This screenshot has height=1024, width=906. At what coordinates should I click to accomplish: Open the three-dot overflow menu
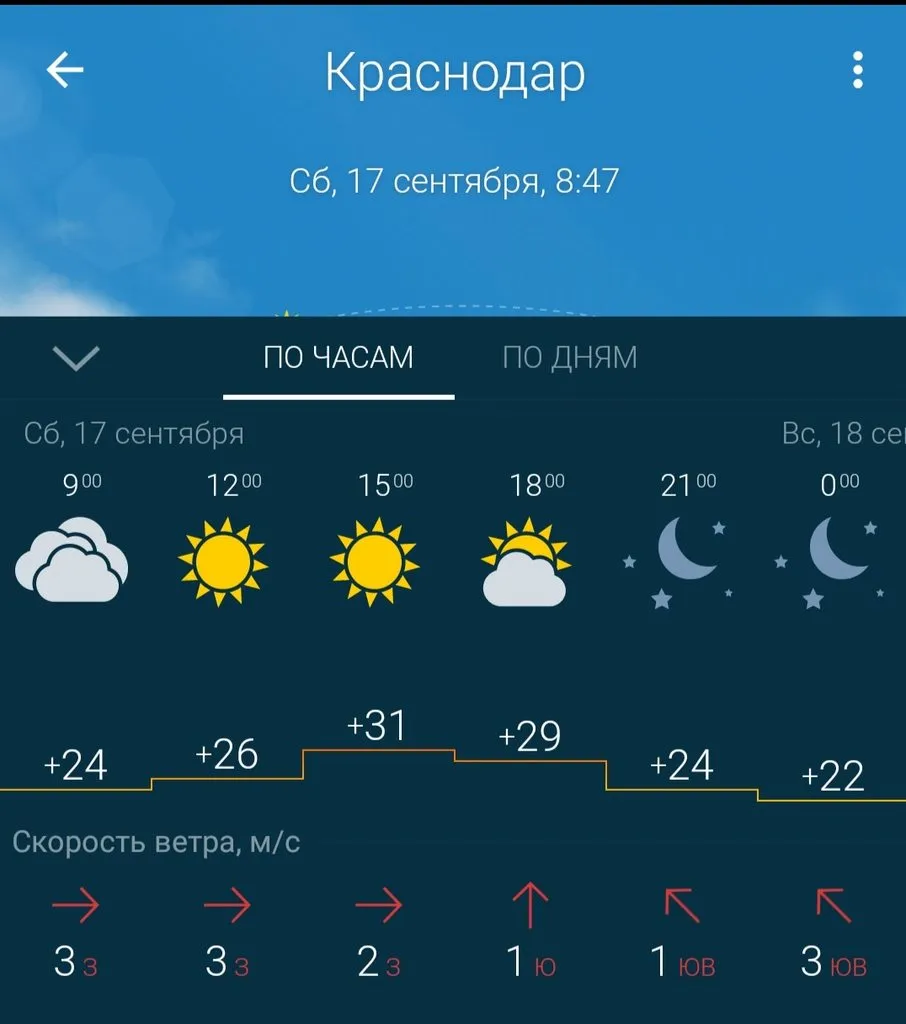(857, 70)
